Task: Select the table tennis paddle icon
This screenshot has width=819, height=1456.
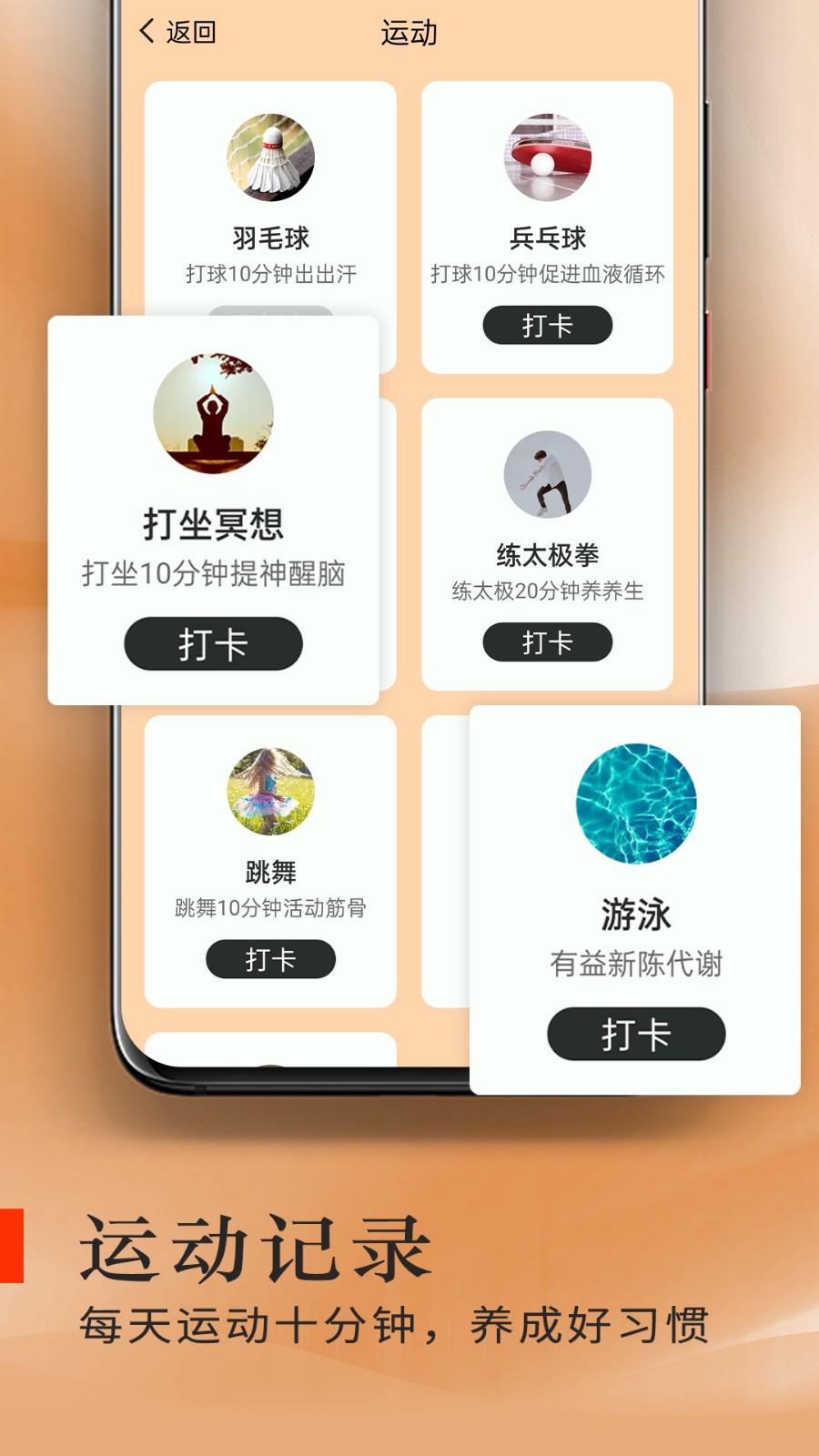Action: pyautogui.click(x=548, y=158)
